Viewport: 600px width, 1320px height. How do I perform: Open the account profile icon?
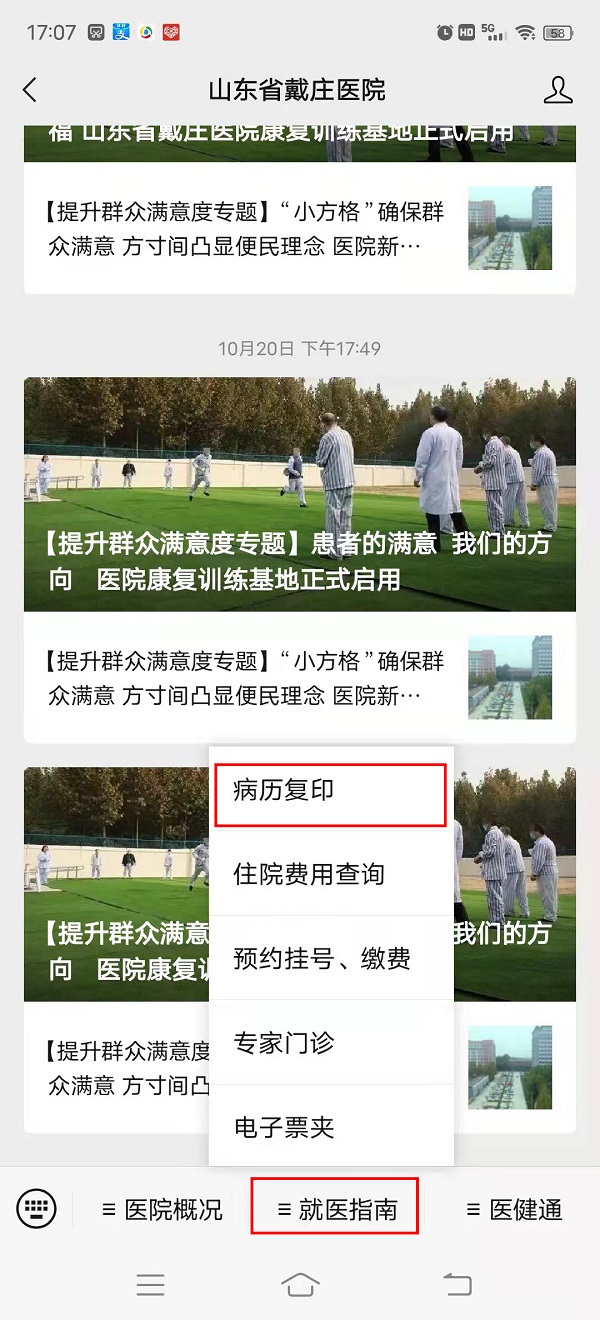point(557,90)
